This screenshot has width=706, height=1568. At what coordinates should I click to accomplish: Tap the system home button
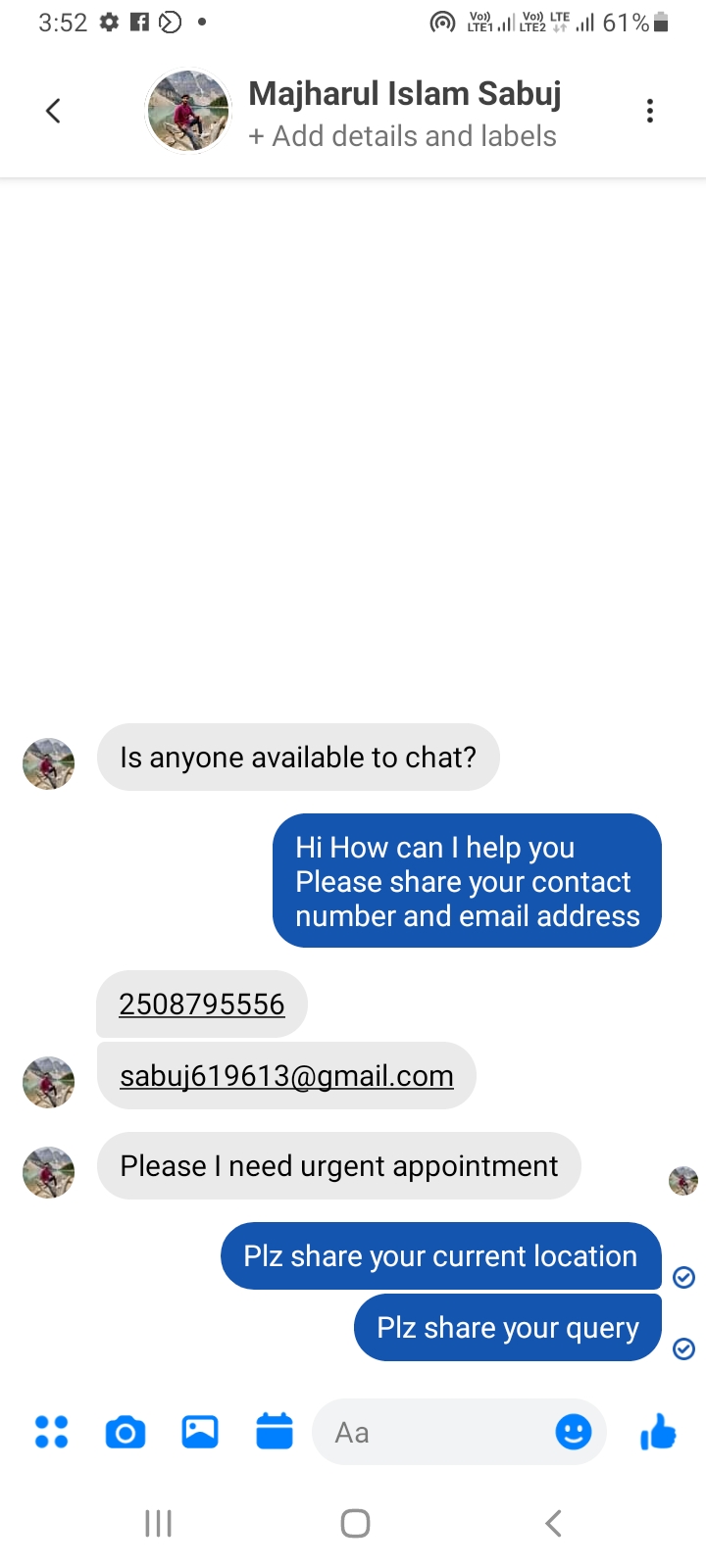[x=355, y=1523]
